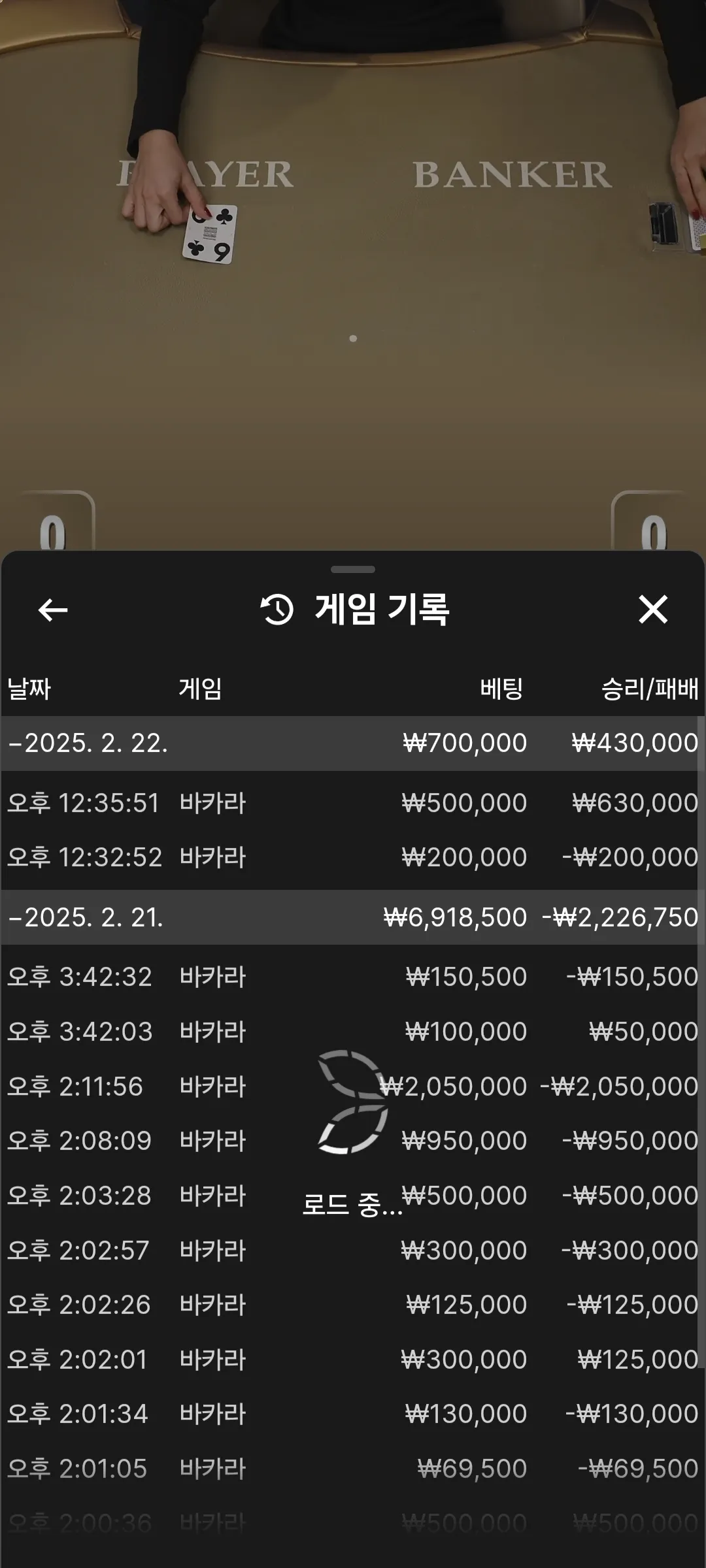
Task: Go back from the game history panel
Action: (53, 610)
